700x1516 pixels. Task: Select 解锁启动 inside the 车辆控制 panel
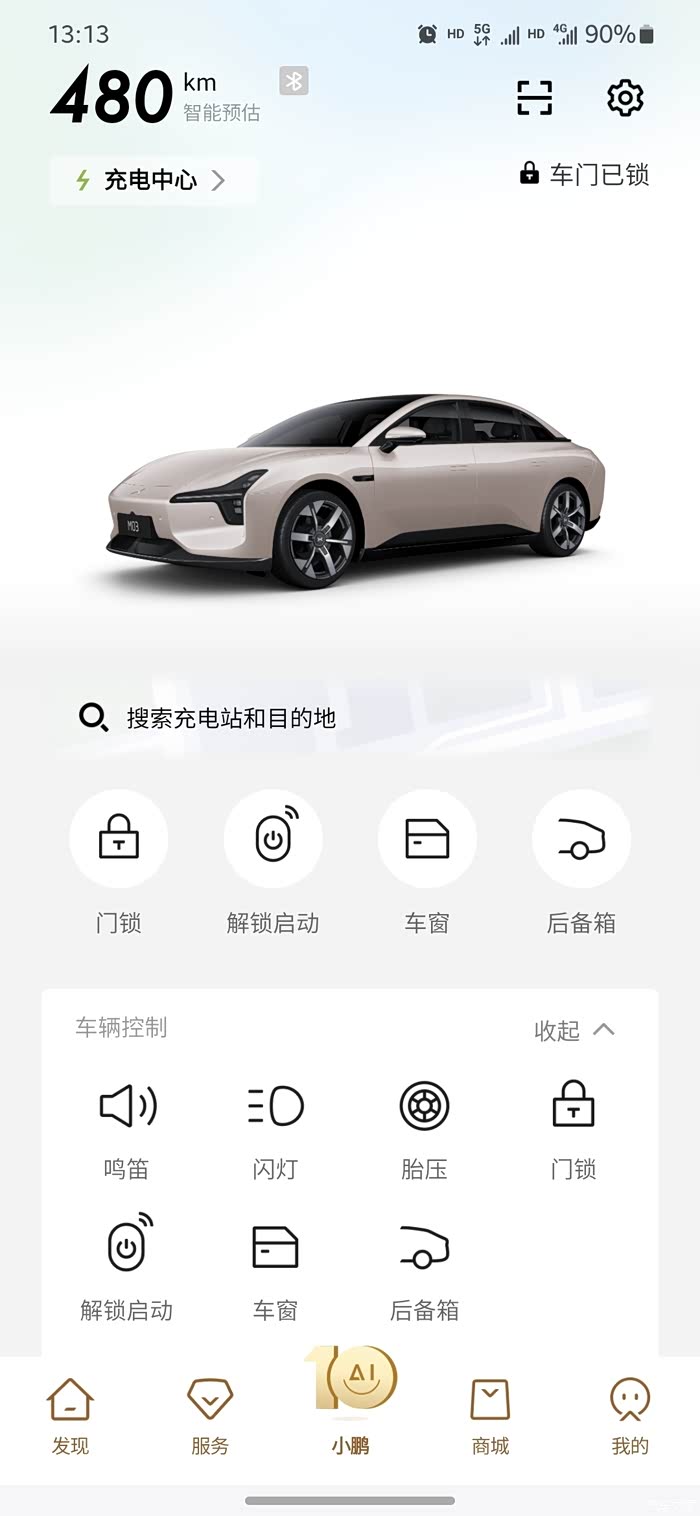coord(127,1267)
